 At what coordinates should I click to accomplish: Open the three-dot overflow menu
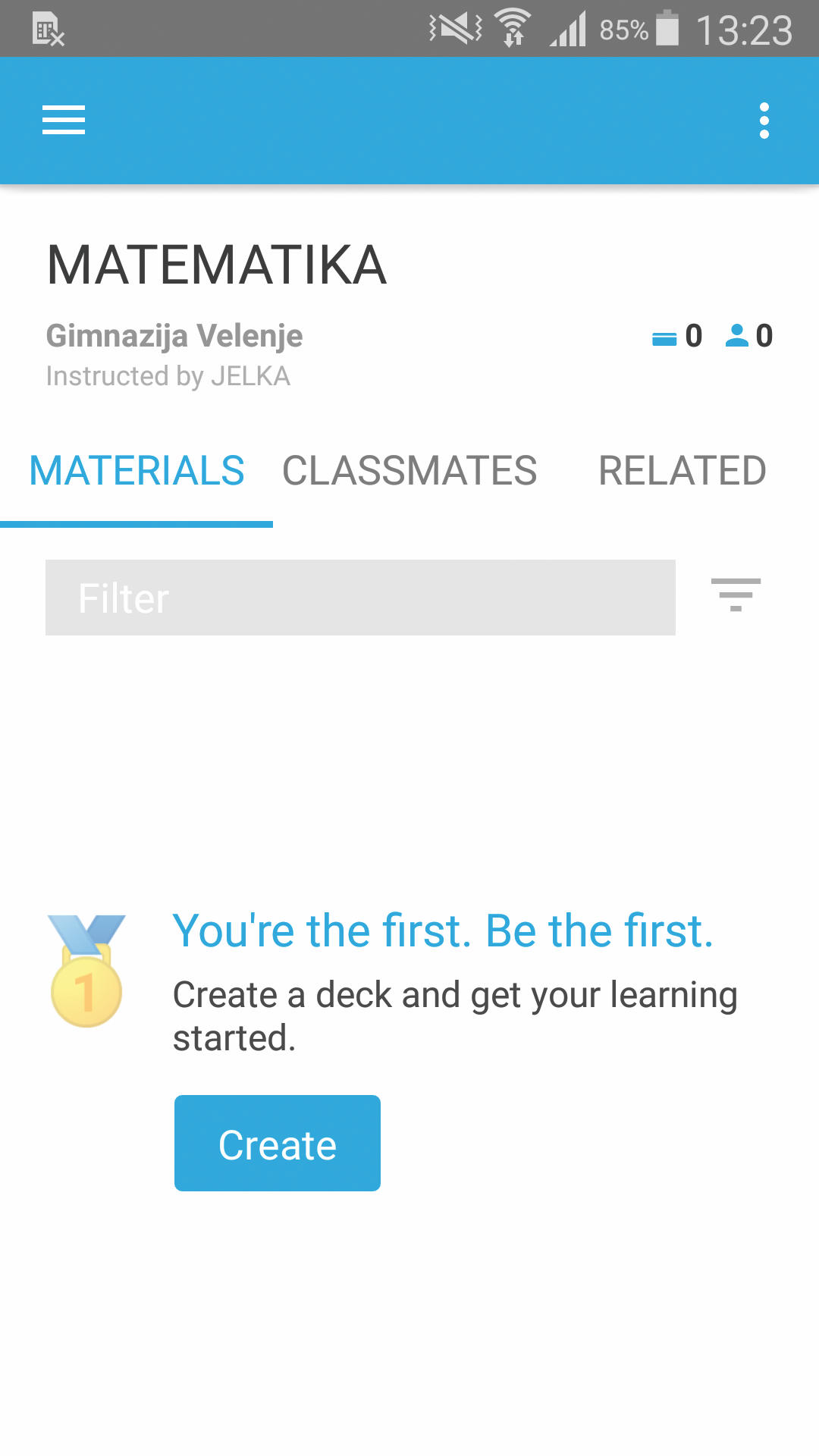[x=764, y=121]
